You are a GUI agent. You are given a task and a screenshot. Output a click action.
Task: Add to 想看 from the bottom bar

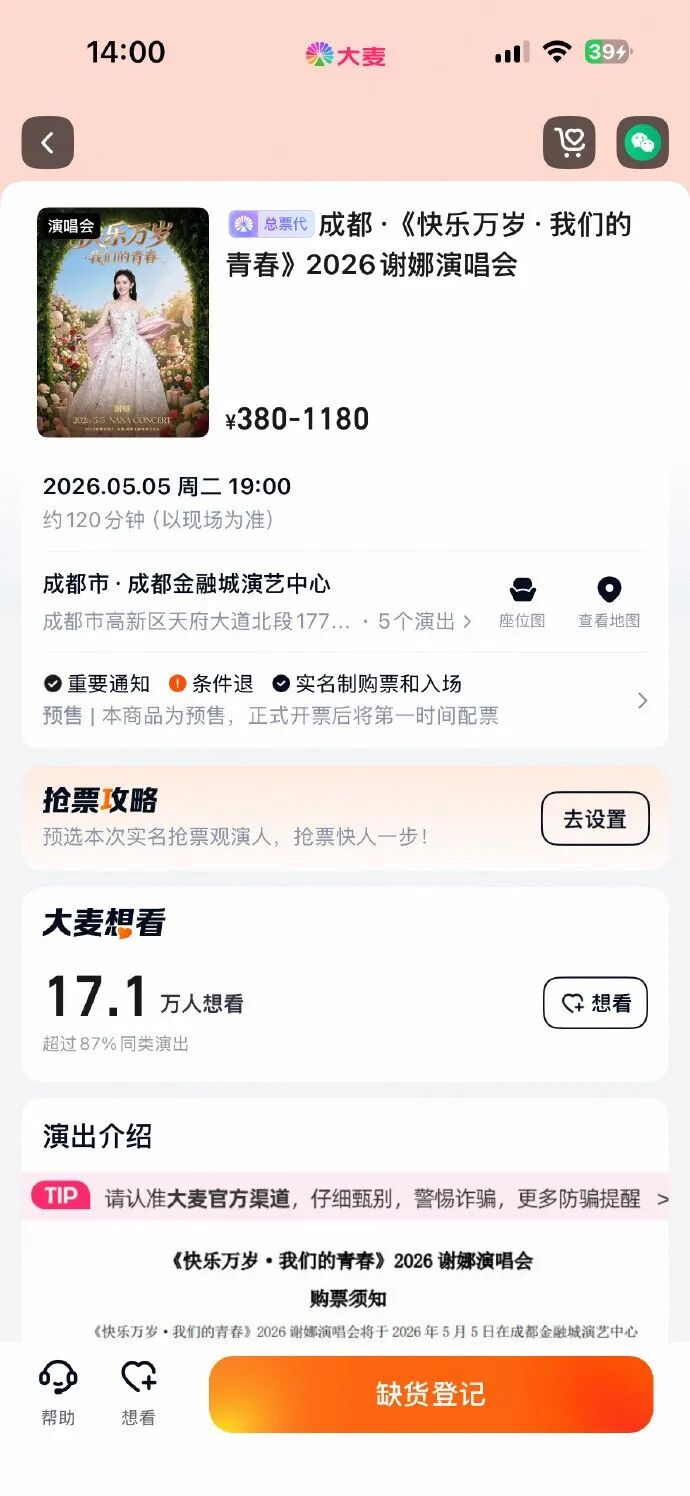point(138,1392)
